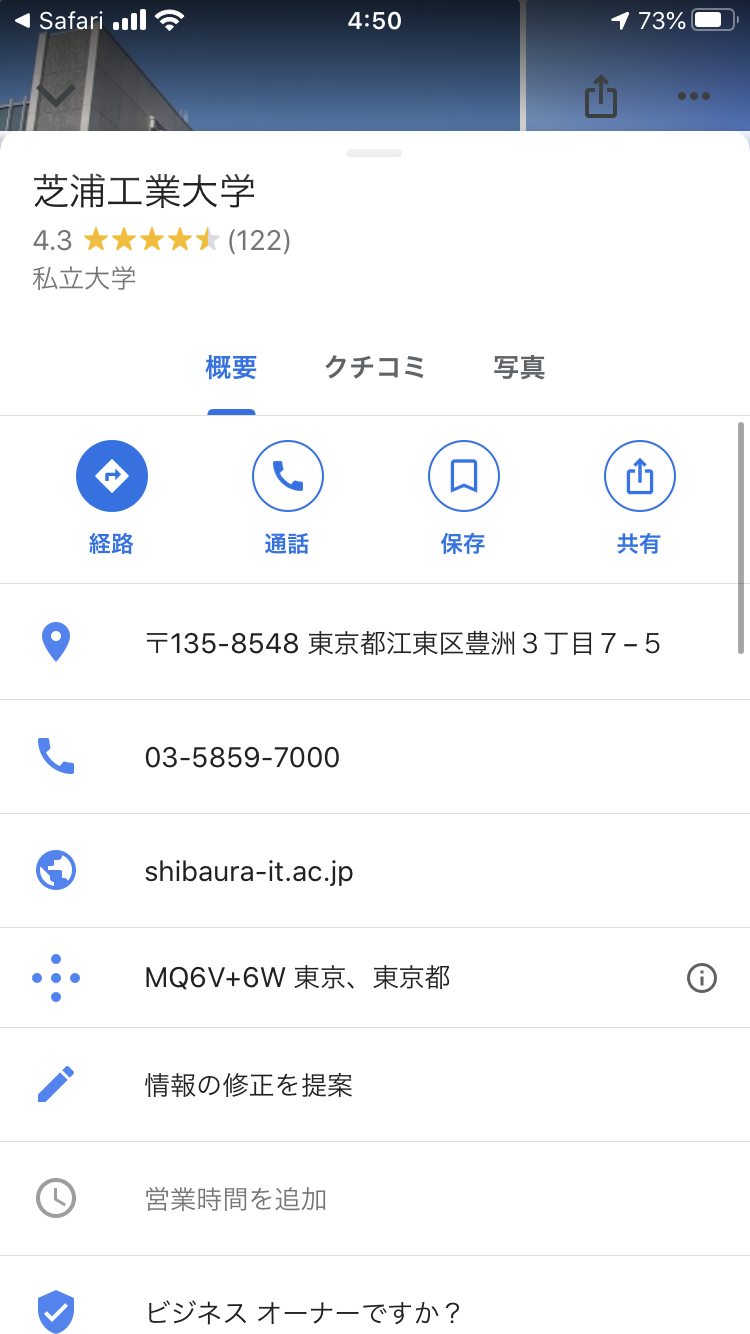The width and height of the screenshot is (750, 1334).
Task: Collapse the place sheet with the down chevron
Action: coord(55,95)
